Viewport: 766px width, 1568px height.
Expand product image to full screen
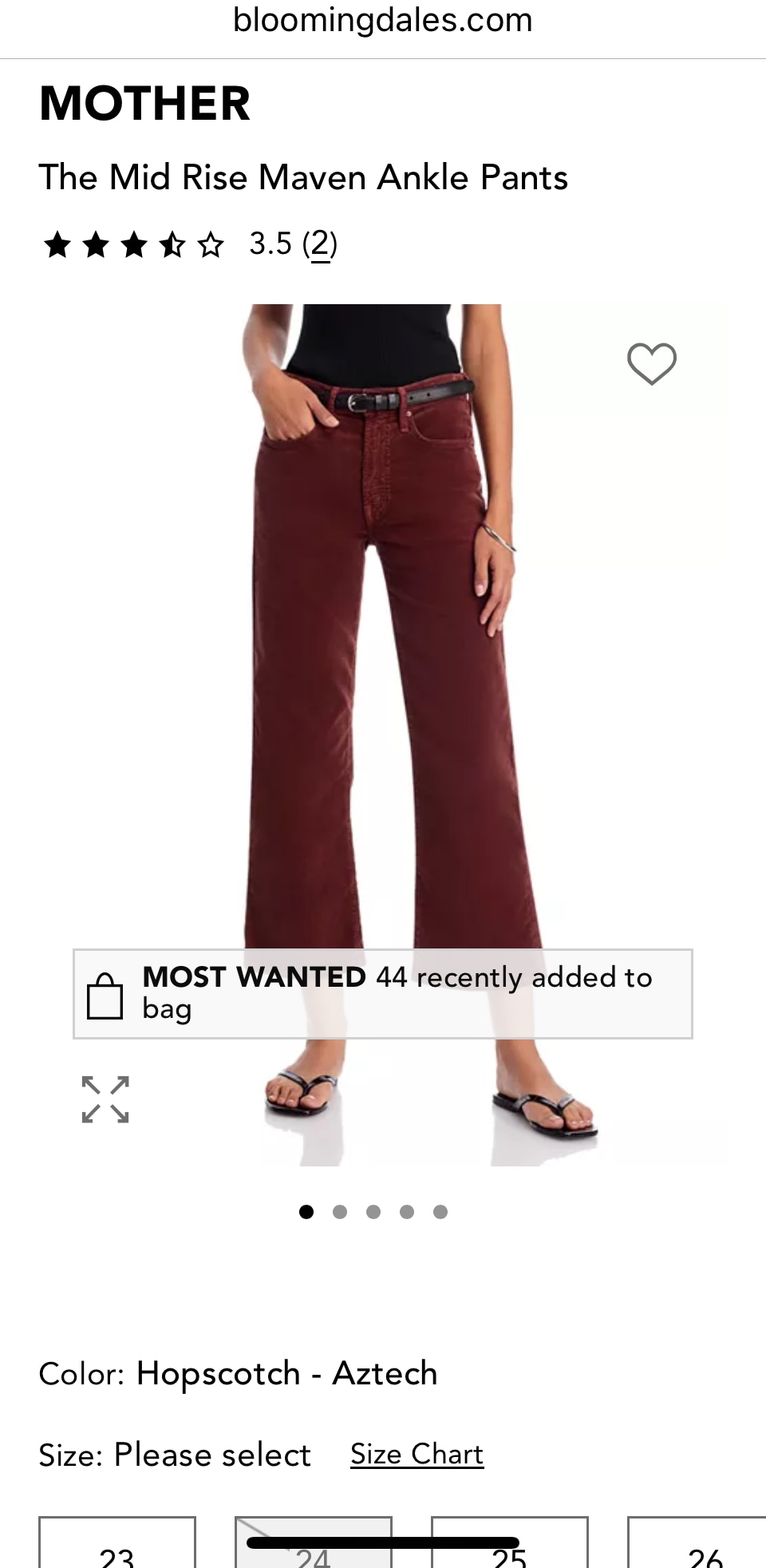tap(105, 1099)
